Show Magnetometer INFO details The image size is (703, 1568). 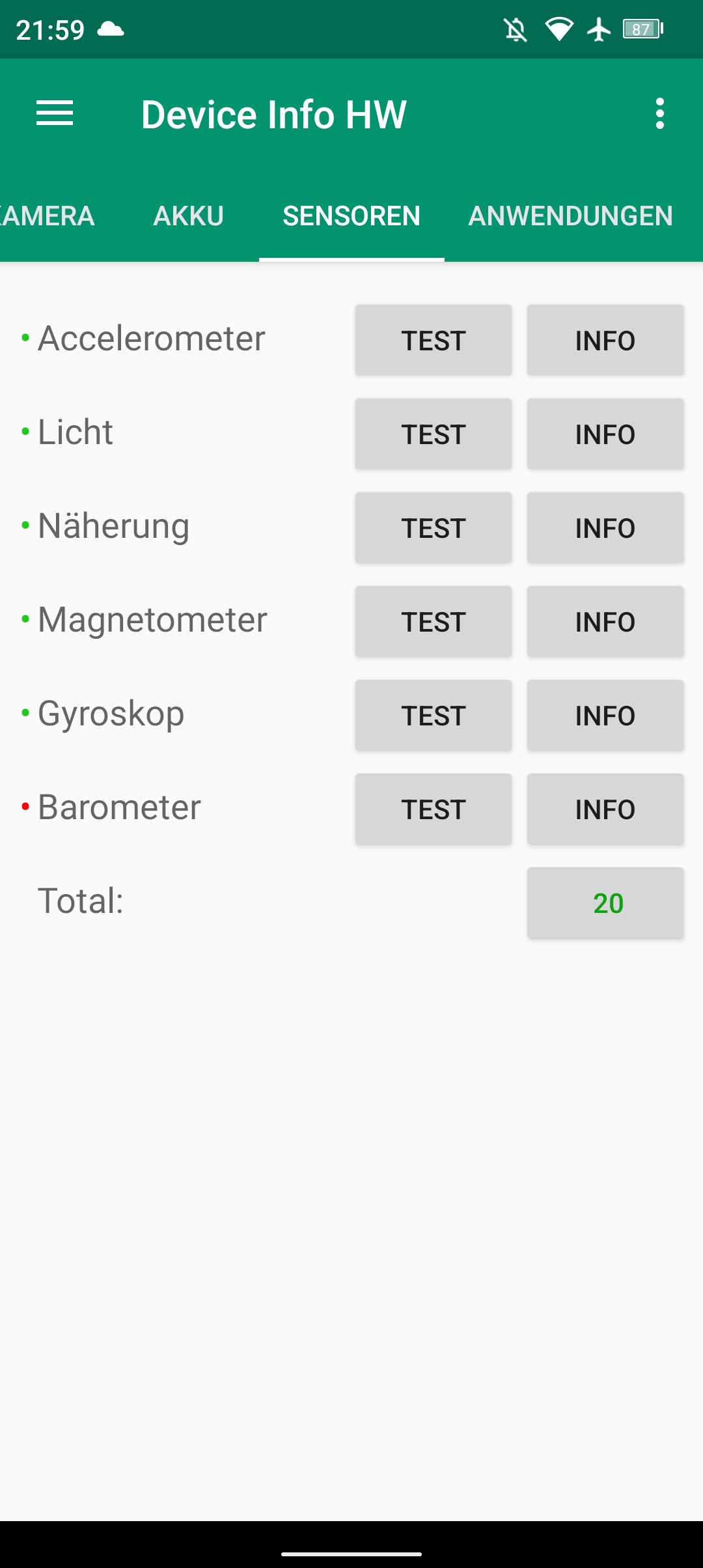[x=605, y=621]
